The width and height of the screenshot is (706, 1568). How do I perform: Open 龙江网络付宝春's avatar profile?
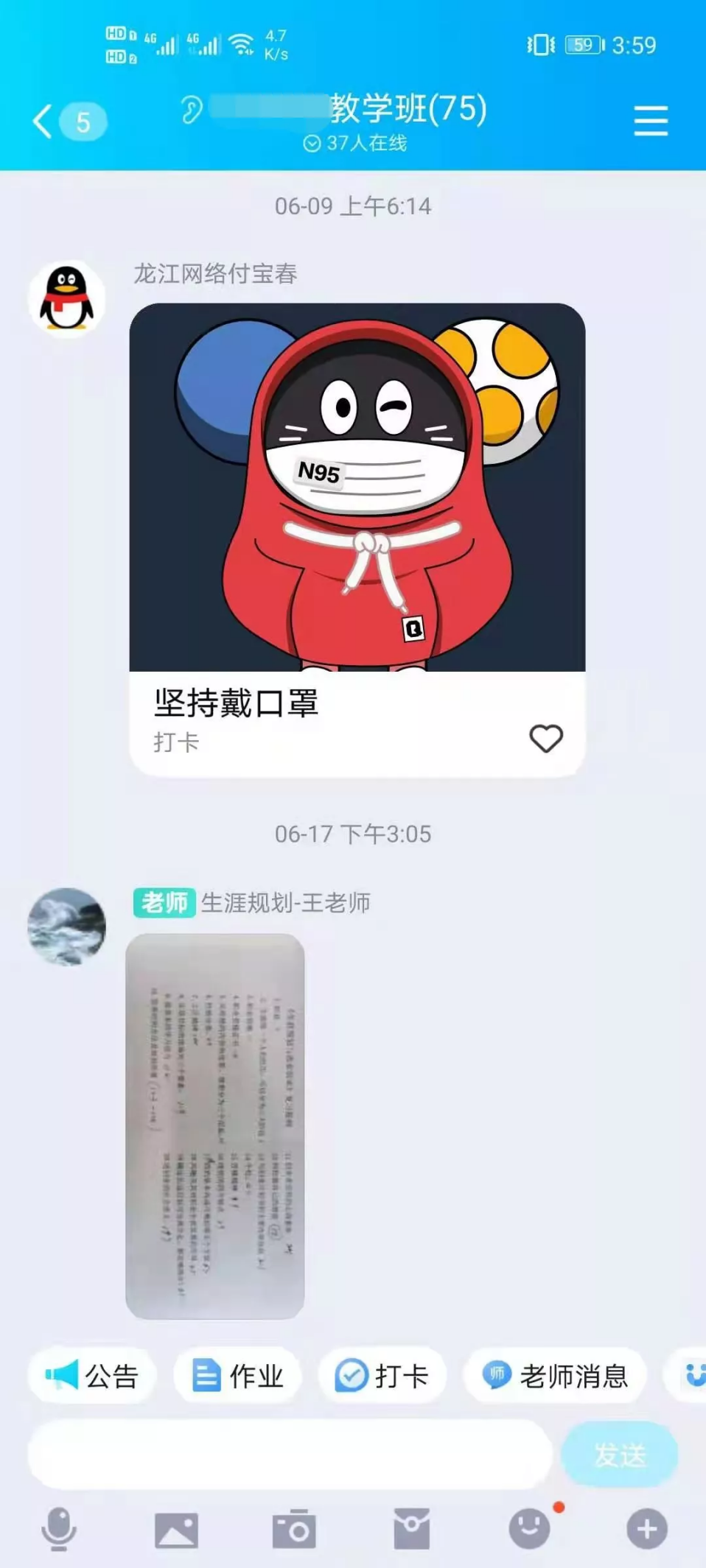pyautogui.click(x=66, y=298)
